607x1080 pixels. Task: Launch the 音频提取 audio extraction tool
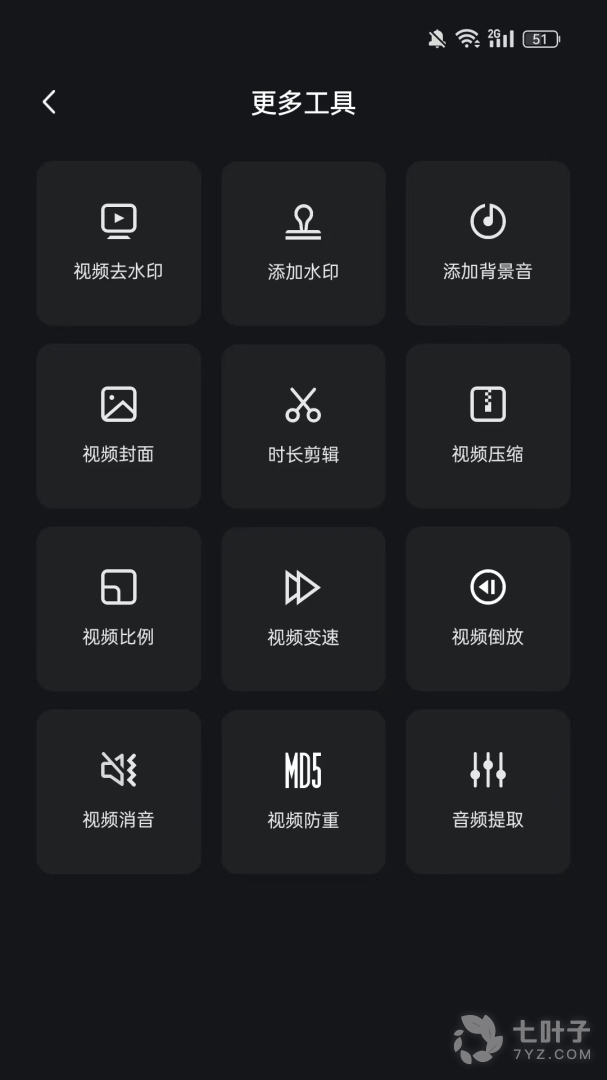(488, 792)
